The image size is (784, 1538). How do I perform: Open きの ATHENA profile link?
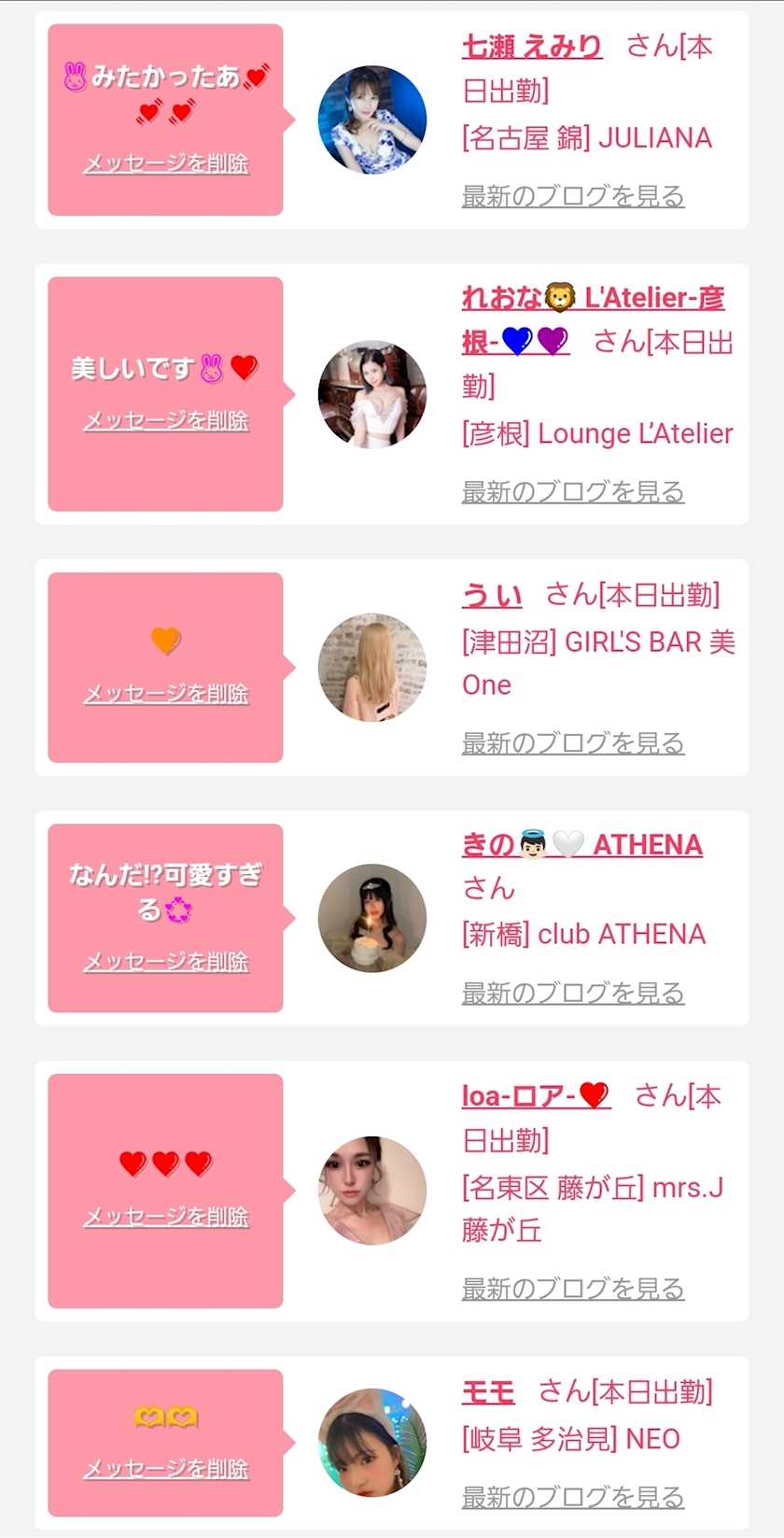581,844
